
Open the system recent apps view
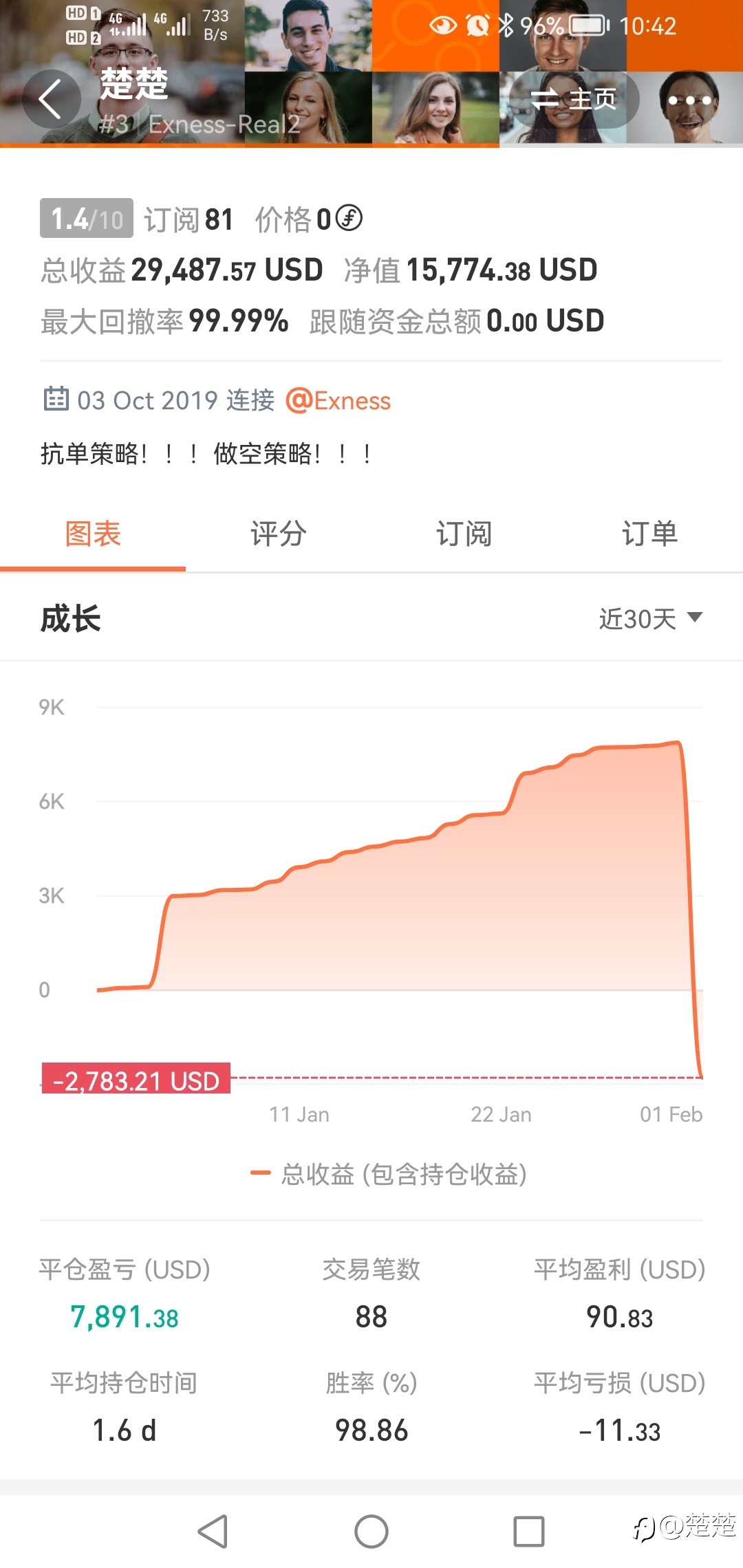[x=528, y=1532]
